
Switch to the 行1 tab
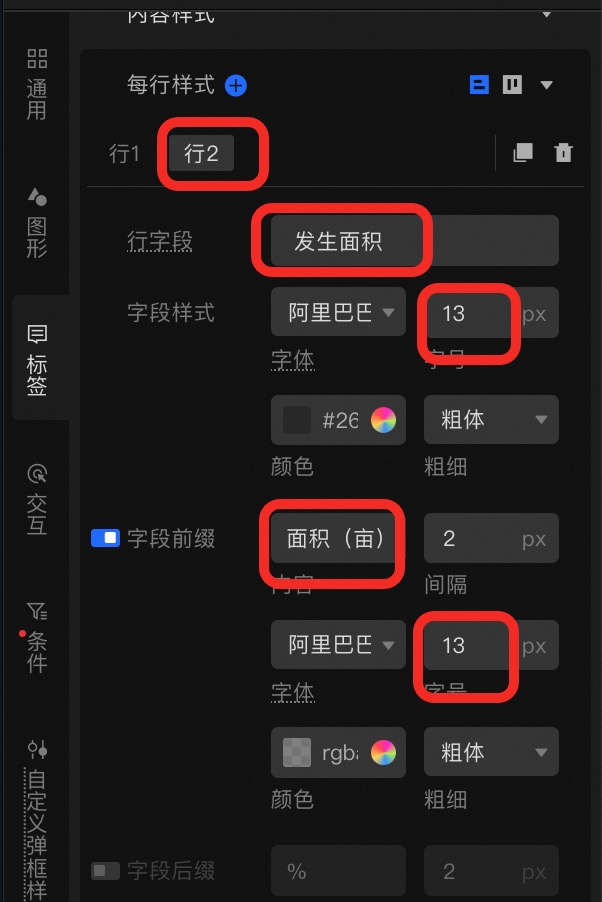tap(124, 155)
